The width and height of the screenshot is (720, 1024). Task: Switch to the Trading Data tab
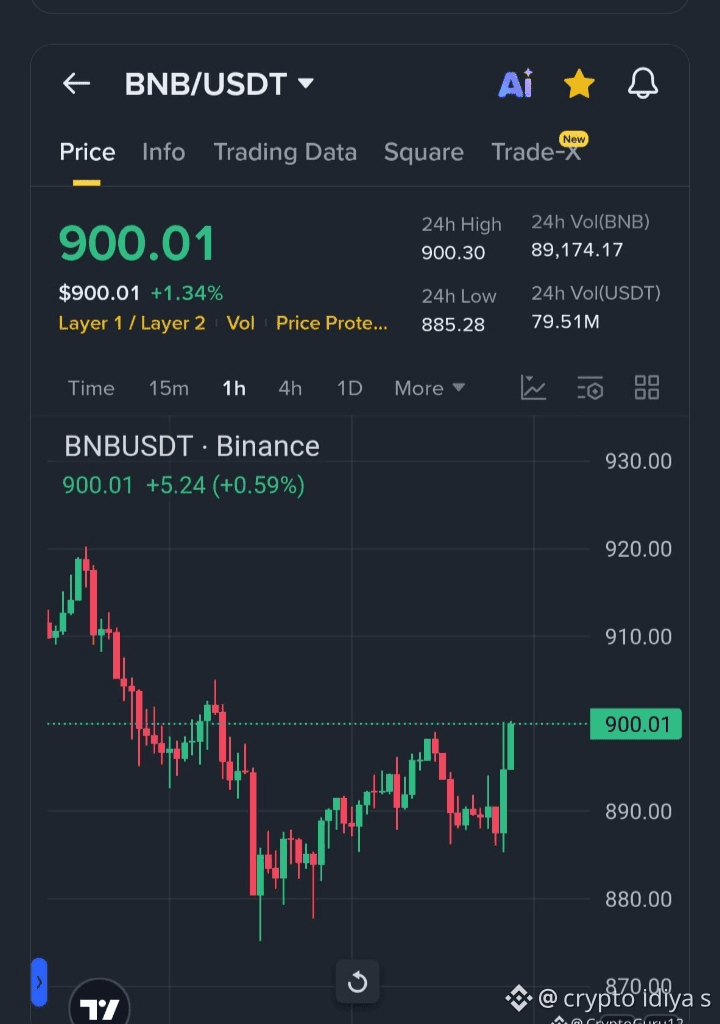(x=285, y=152)
